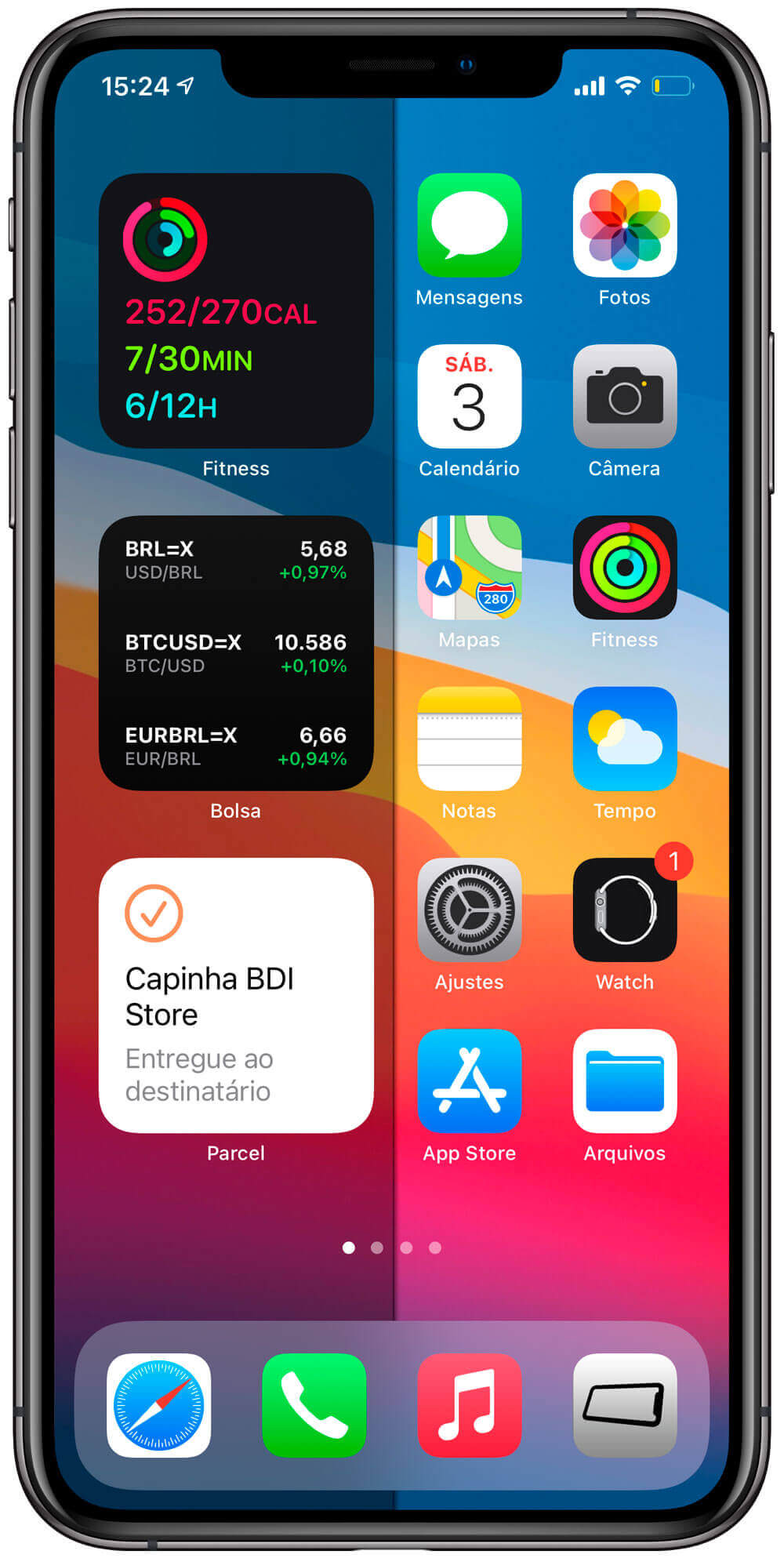Open the Watch app with badge
Image resolution: width=784 pixels, height=1558 pixels.
point(624,910)
